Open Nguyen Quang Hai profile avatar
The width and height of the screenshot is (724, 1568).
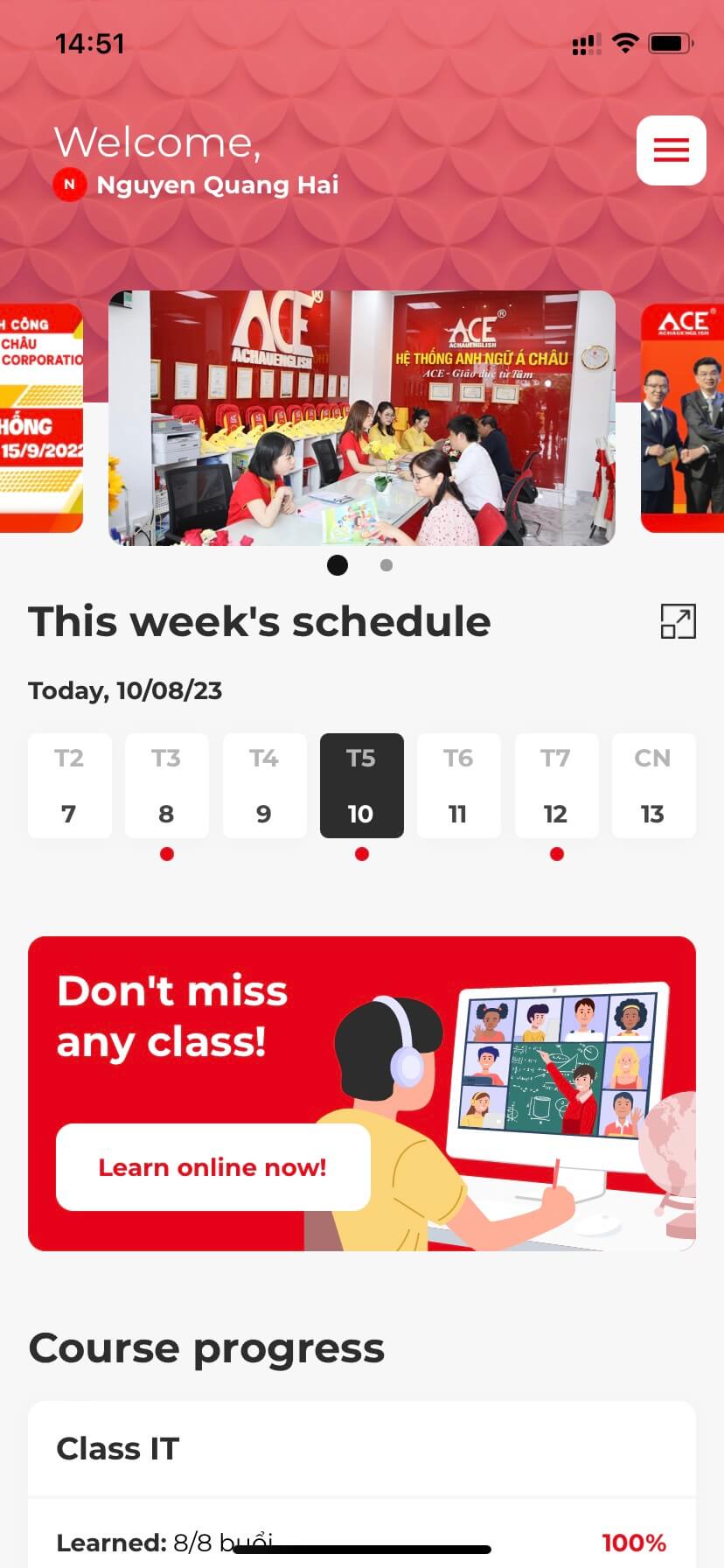coord(69,185)
